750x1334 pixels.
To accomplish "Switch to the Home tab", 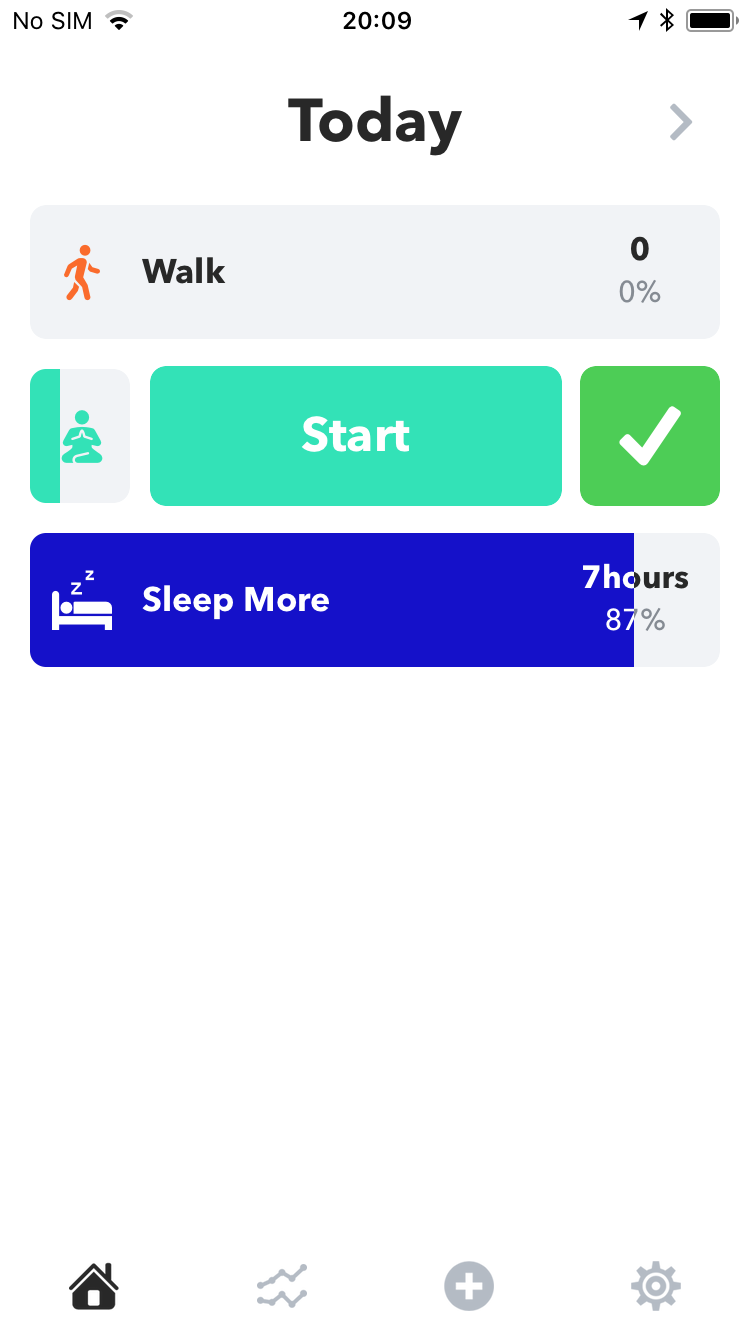I will tap(94, 1286).
